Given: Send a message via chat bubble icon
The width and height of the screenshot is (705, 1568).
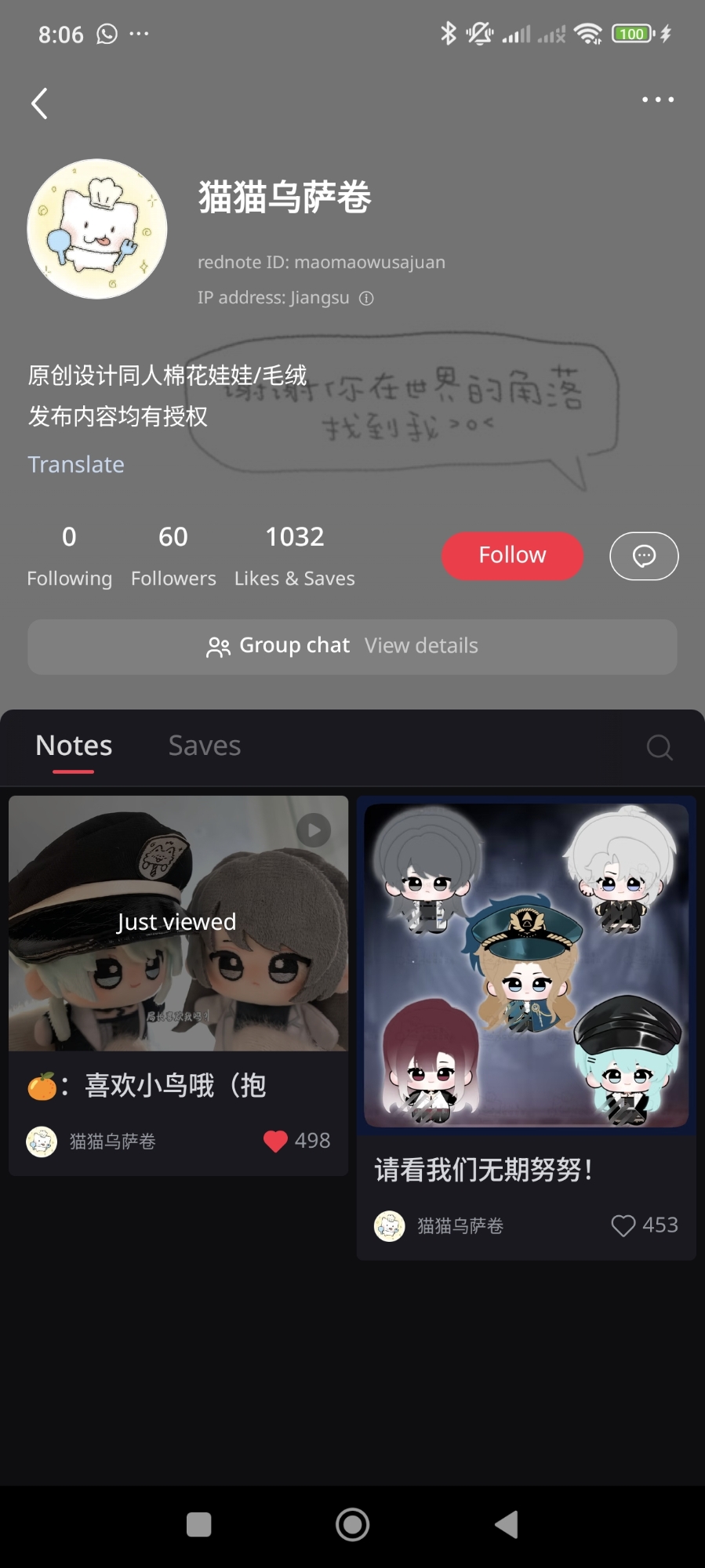Looking at the screenshot, I should click(x=644, y=556).
